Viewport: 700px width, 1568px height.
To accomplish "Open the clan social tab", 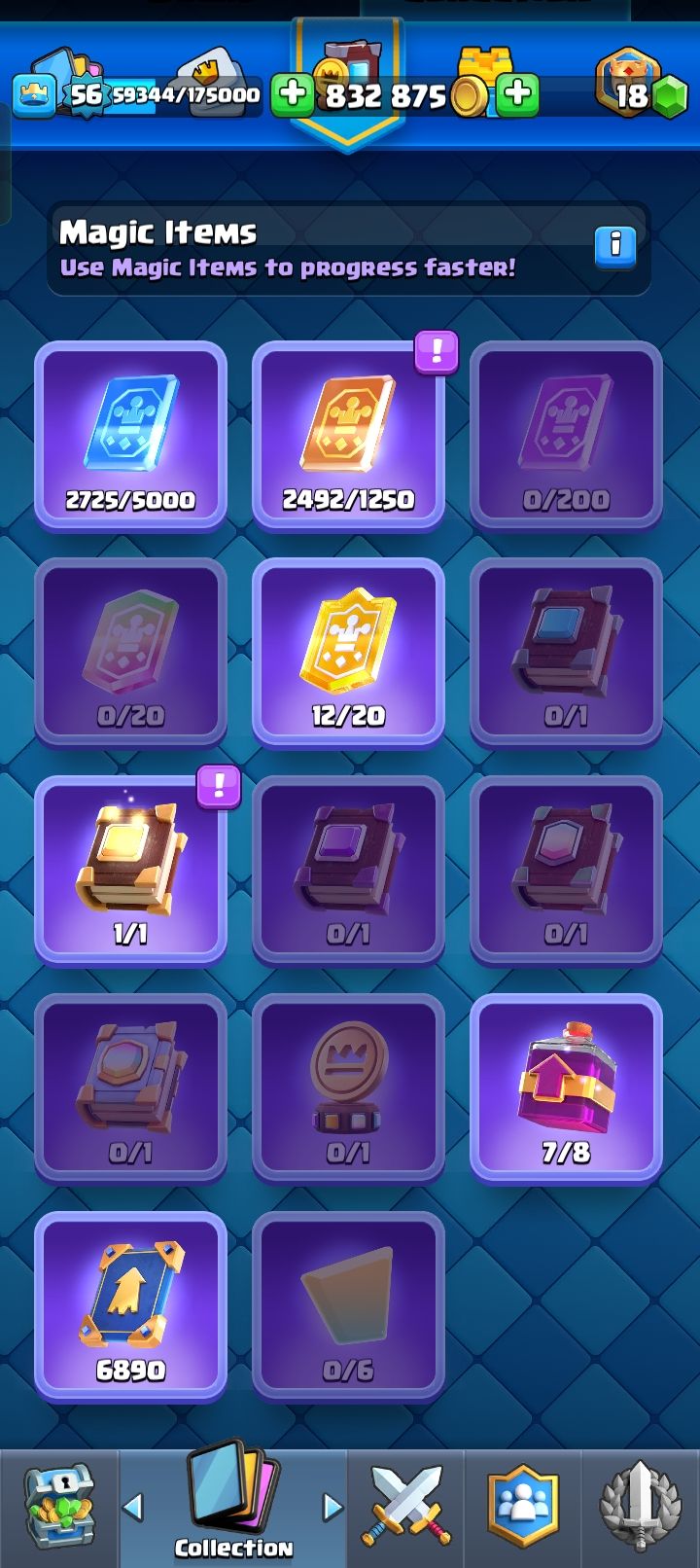I will pyautogui.click(x=523, y=1508).
